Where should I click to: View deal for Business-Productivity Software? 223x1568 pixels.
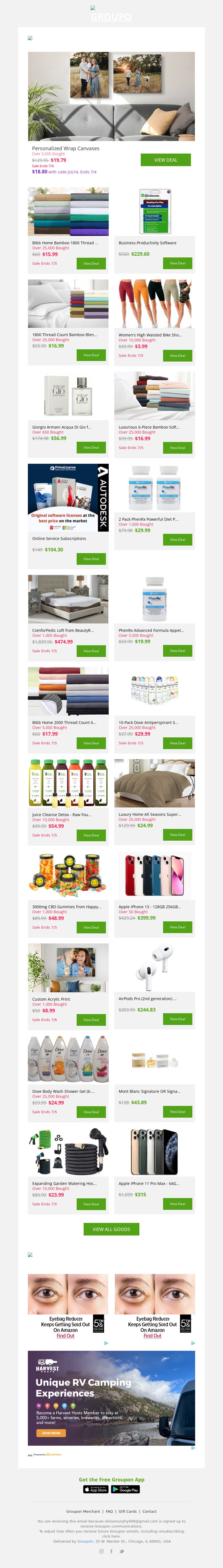point(178,263)
